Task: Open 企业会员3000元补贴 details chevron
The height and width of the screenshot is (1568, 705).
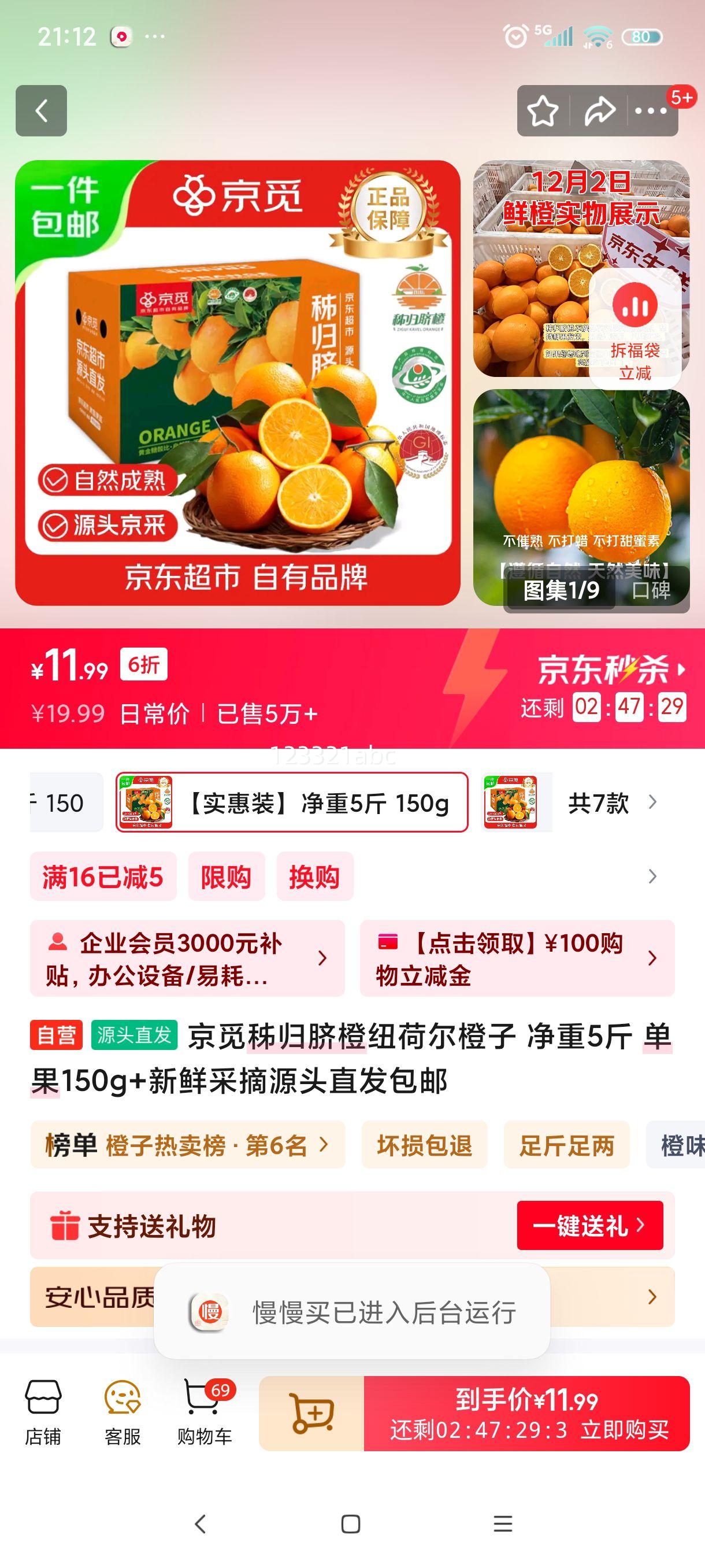Action: (x=324, y=958)
